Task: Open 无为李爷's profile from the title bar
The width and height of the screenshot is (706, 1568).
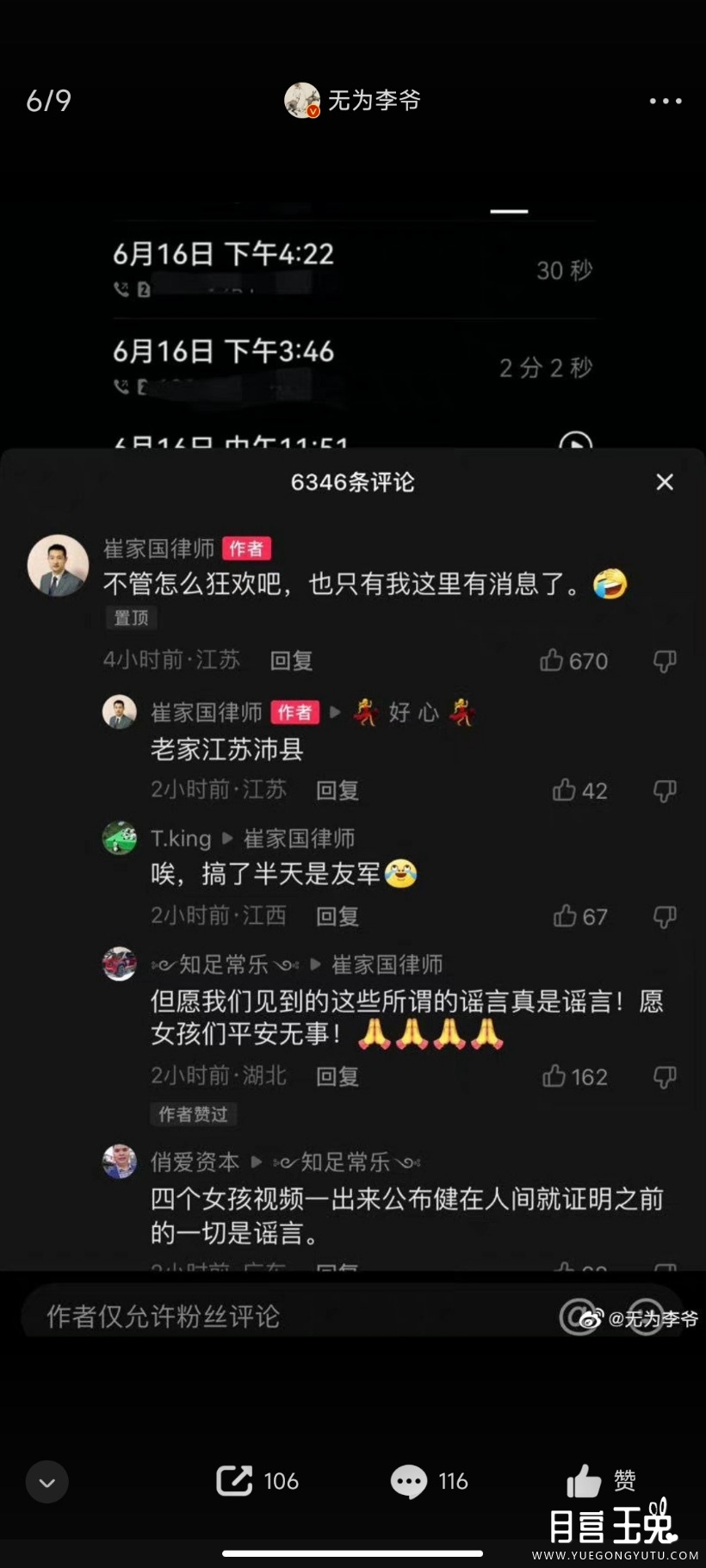Action: click(x=353, y=101)
